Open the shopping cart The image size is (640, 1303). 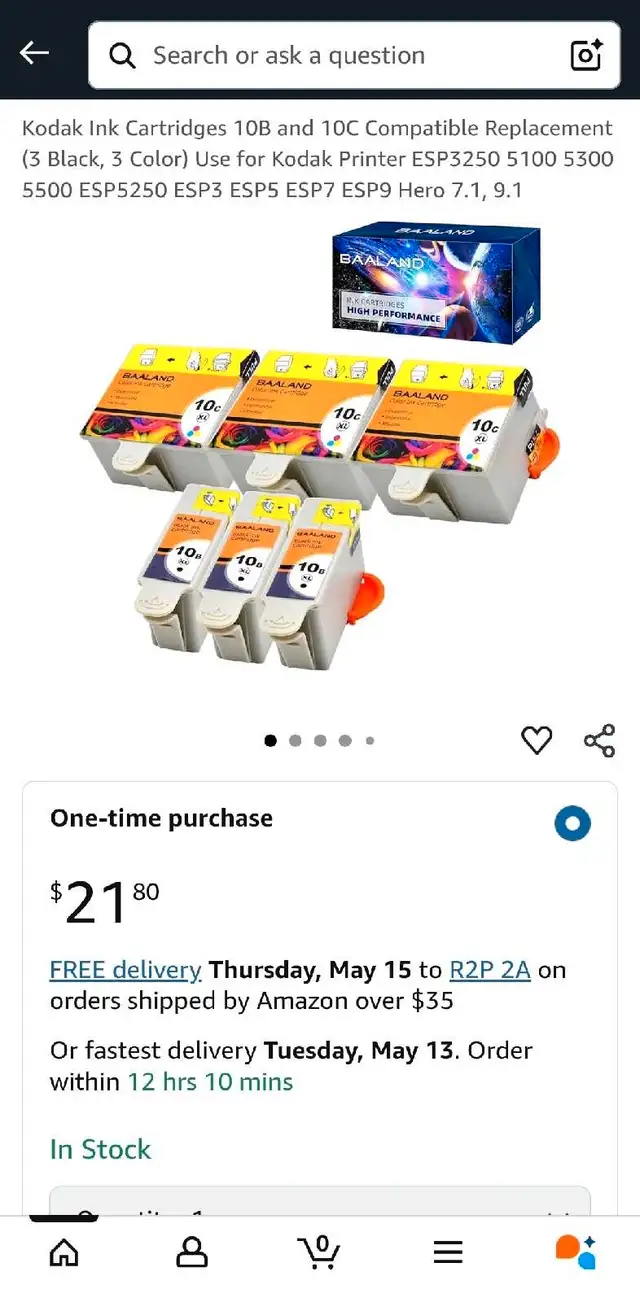319,1251
